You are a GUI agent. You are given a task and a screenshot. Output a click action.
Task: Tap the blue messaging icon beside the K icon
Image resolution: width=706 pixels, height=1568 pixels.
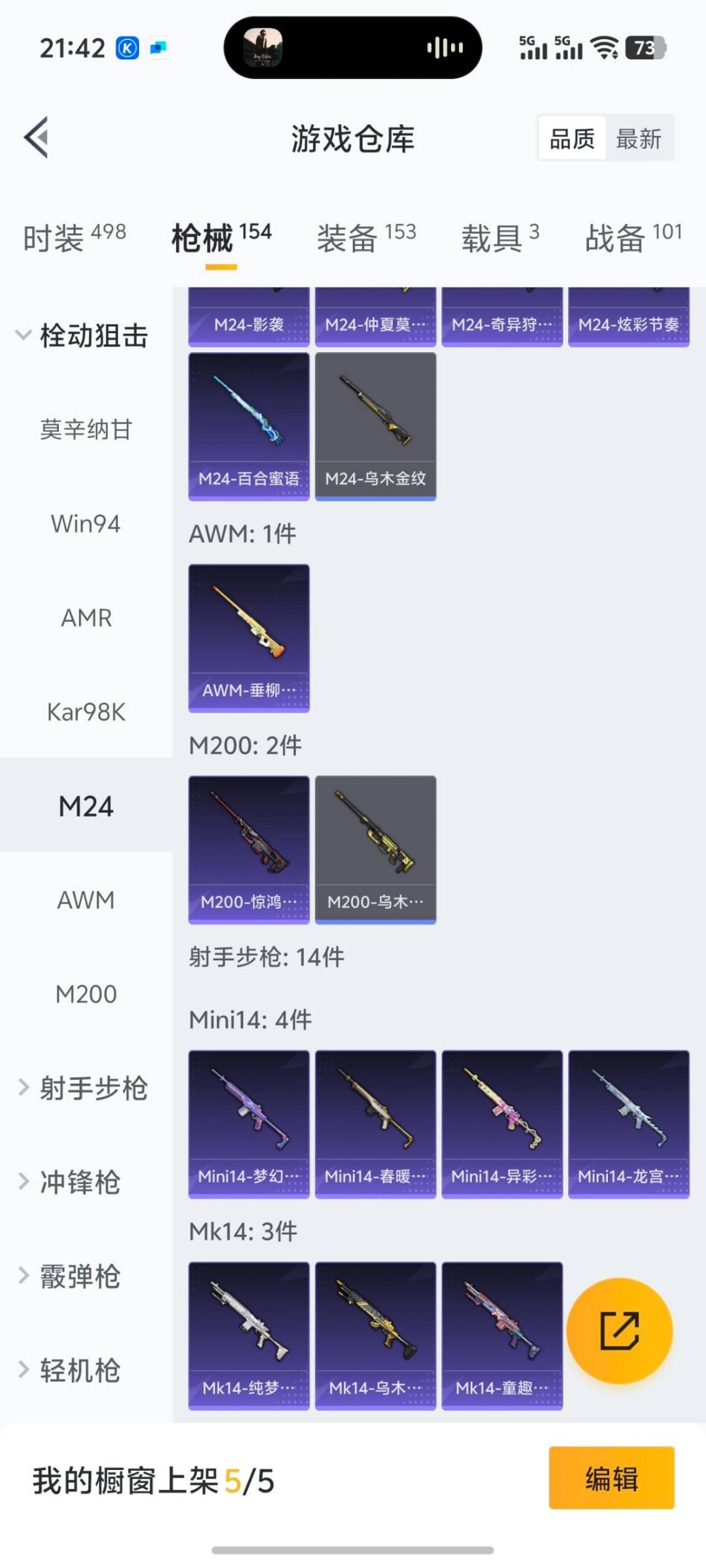pos(157,47)
